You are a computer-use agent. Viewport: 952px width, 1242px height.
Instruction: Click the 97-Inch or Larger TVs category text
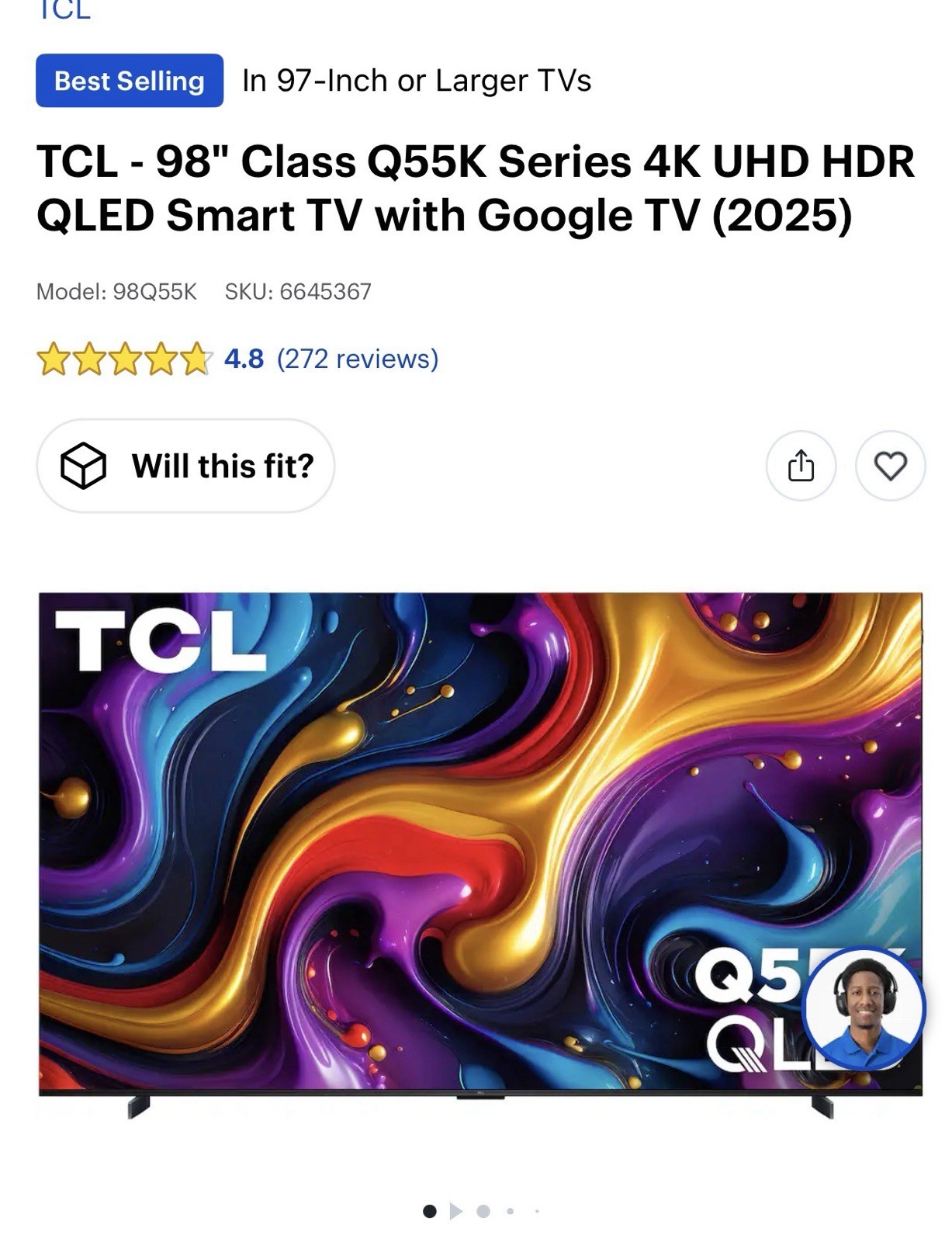click(416, 80)
